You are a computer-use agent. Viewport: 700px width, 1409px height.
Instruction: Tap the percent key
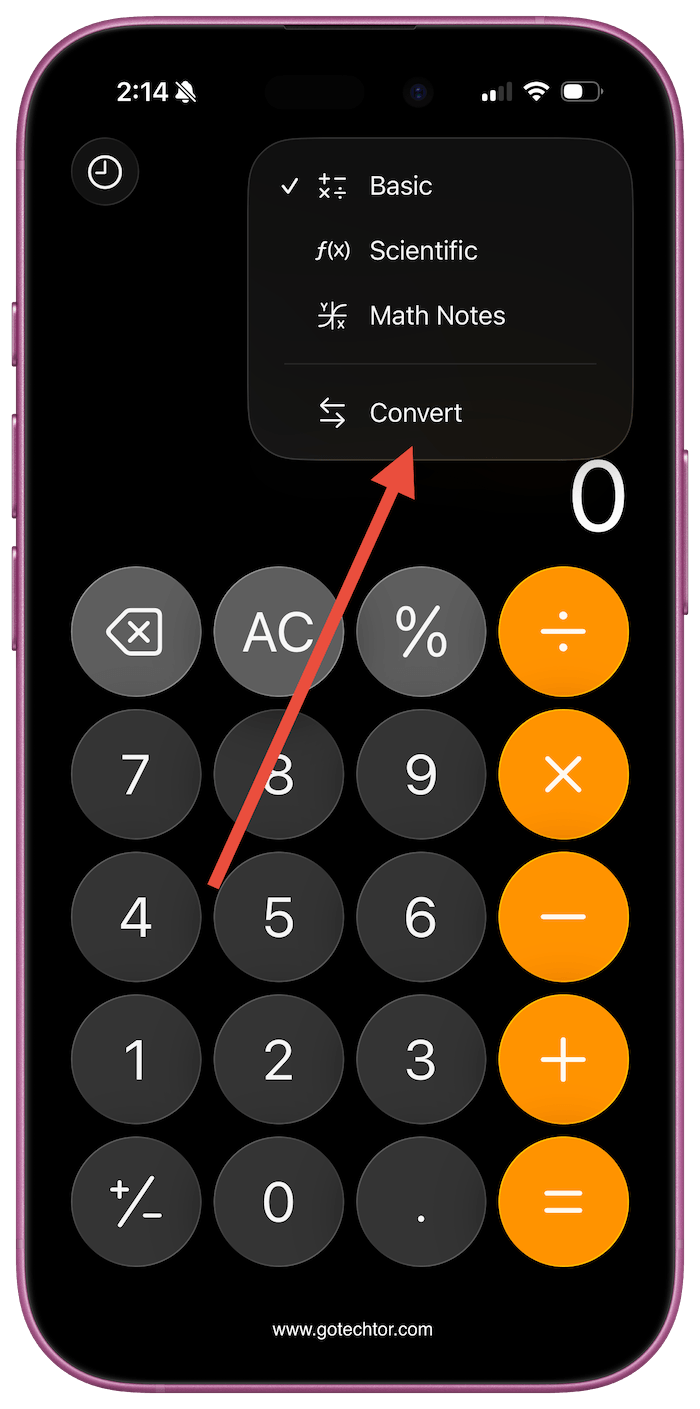click(421, 632)
